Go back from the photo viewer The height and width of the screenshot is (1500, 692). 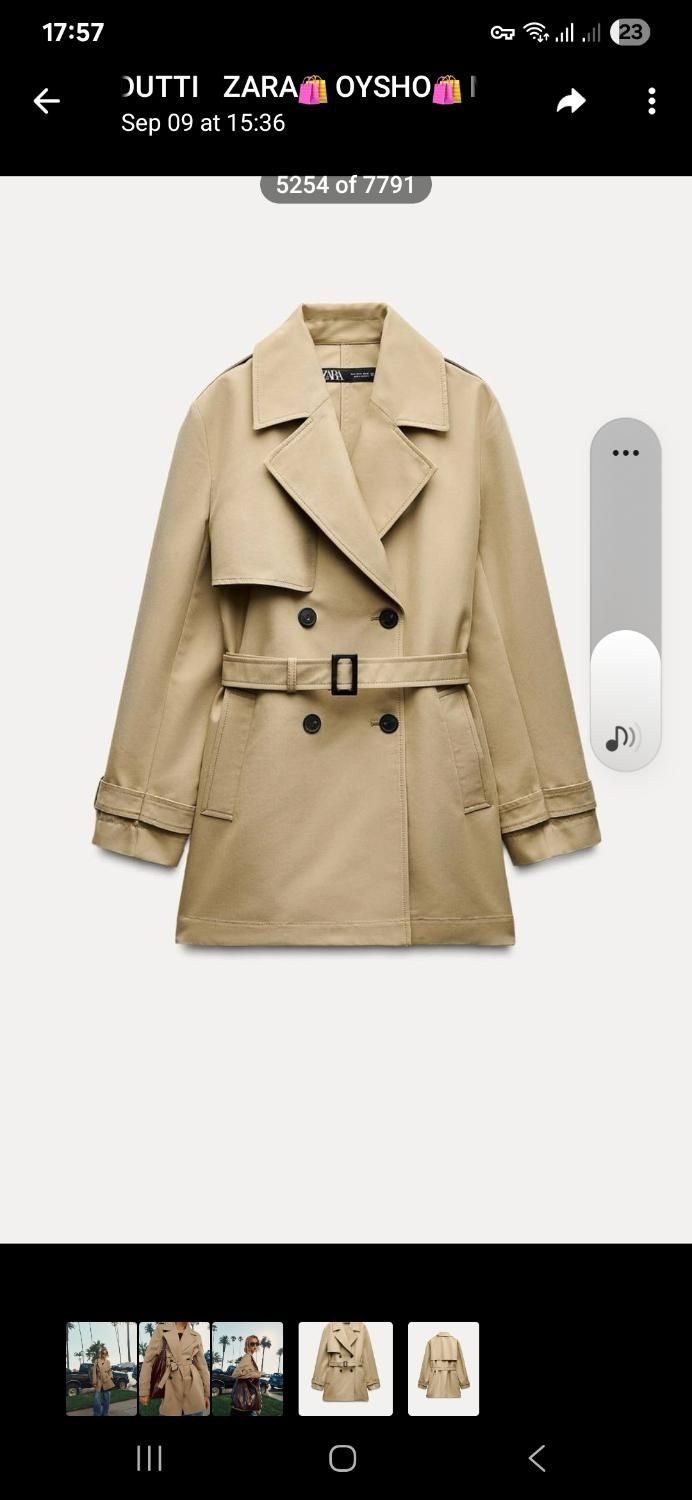tap(46, 101)
